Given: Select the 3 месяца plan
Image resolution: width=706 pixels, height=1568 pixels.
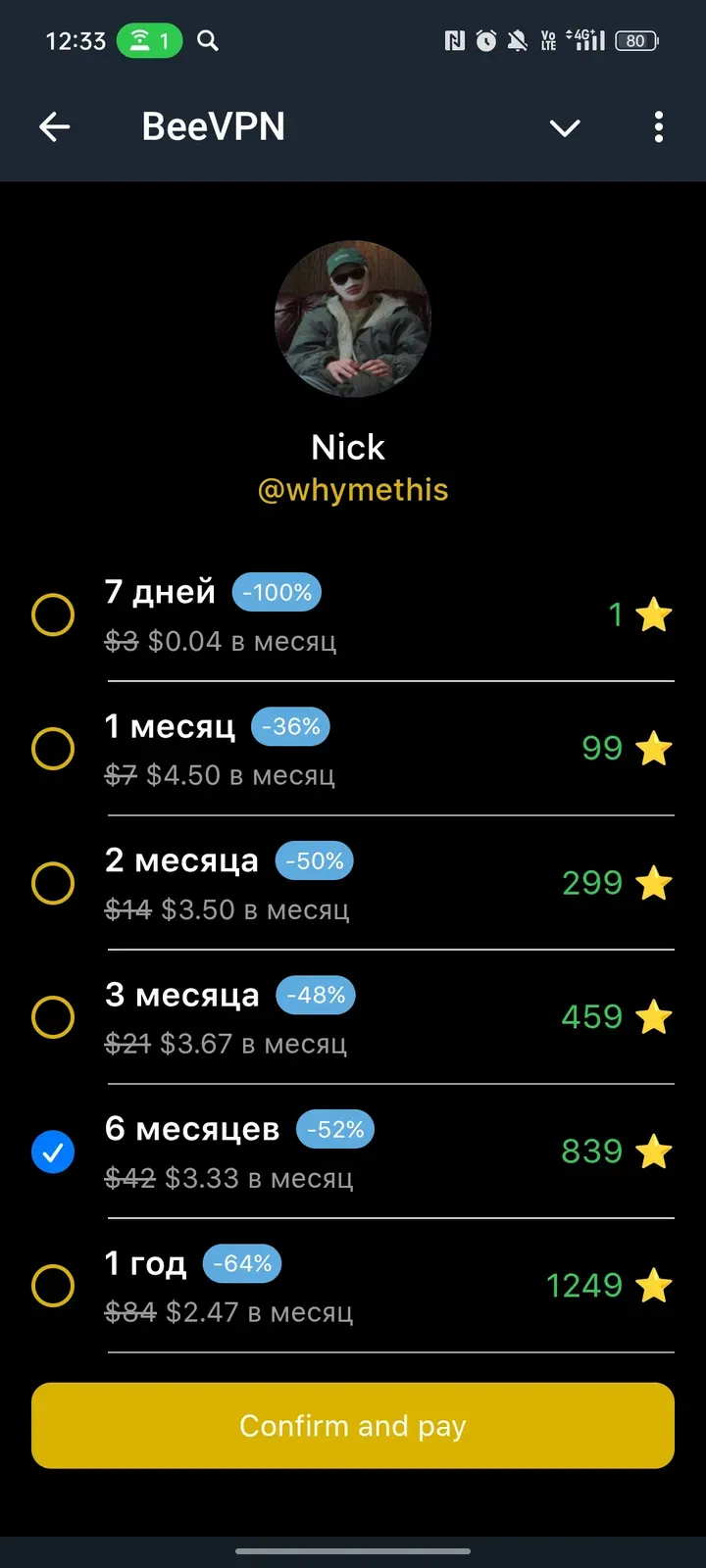Looking at the screenshot, I should point(53,1018).
